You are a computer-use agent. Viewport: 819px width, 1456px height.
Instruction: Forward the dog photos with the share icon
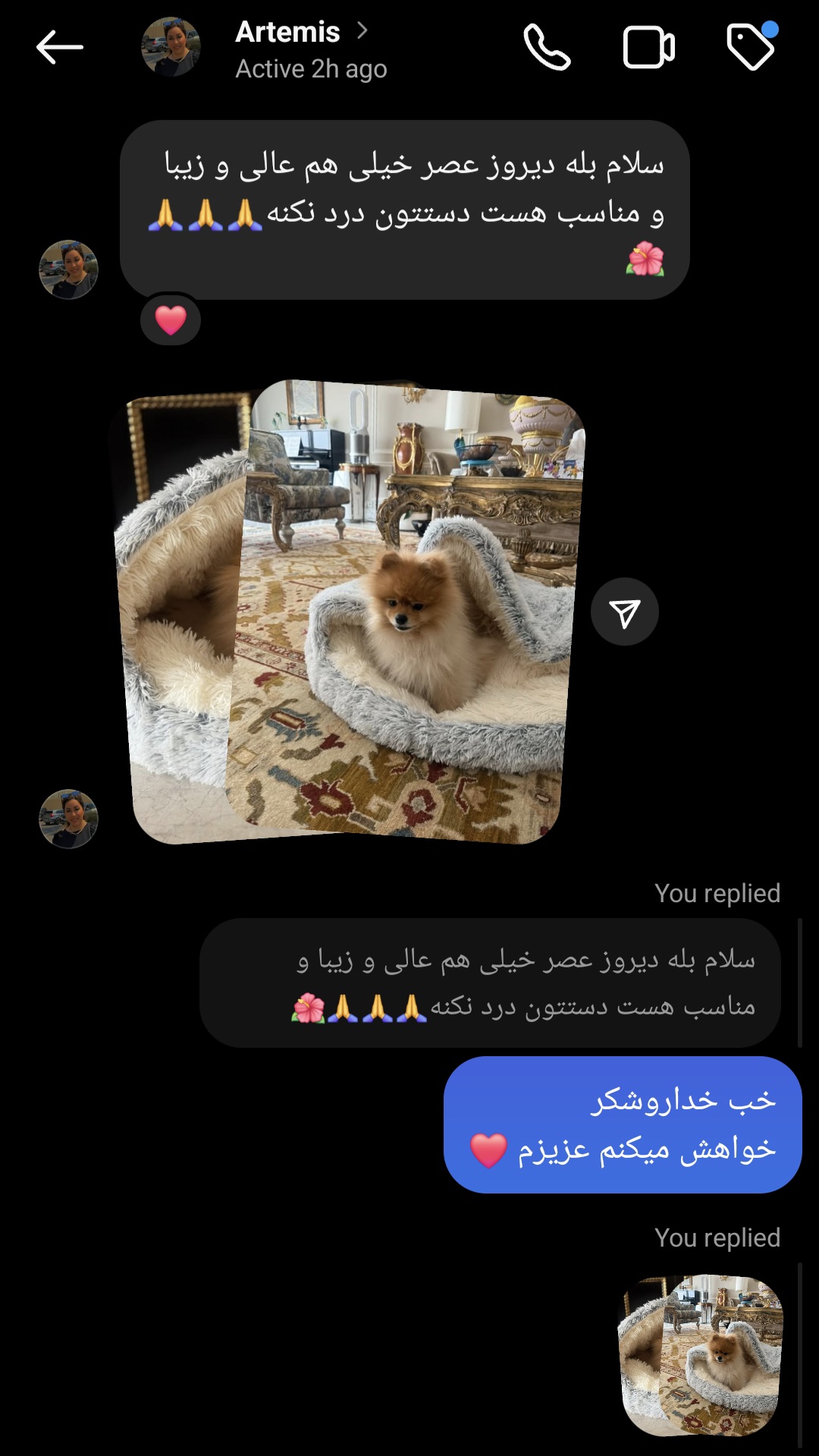pyautogui.click(x=624, y=612)
